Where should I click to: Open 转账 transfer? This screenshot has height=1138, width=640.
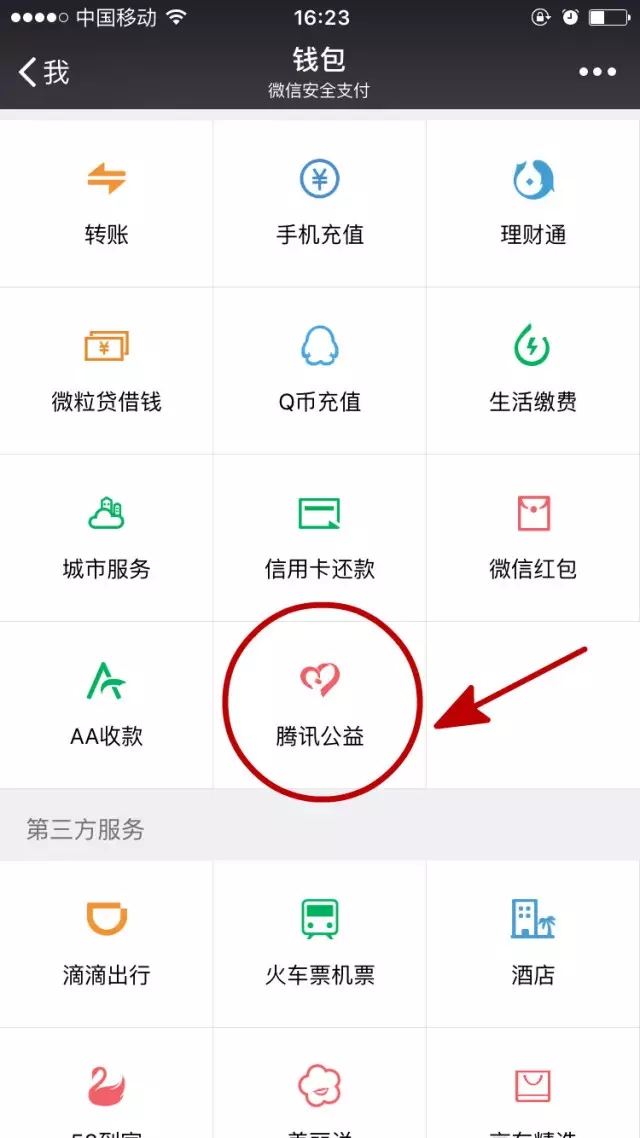107,203
